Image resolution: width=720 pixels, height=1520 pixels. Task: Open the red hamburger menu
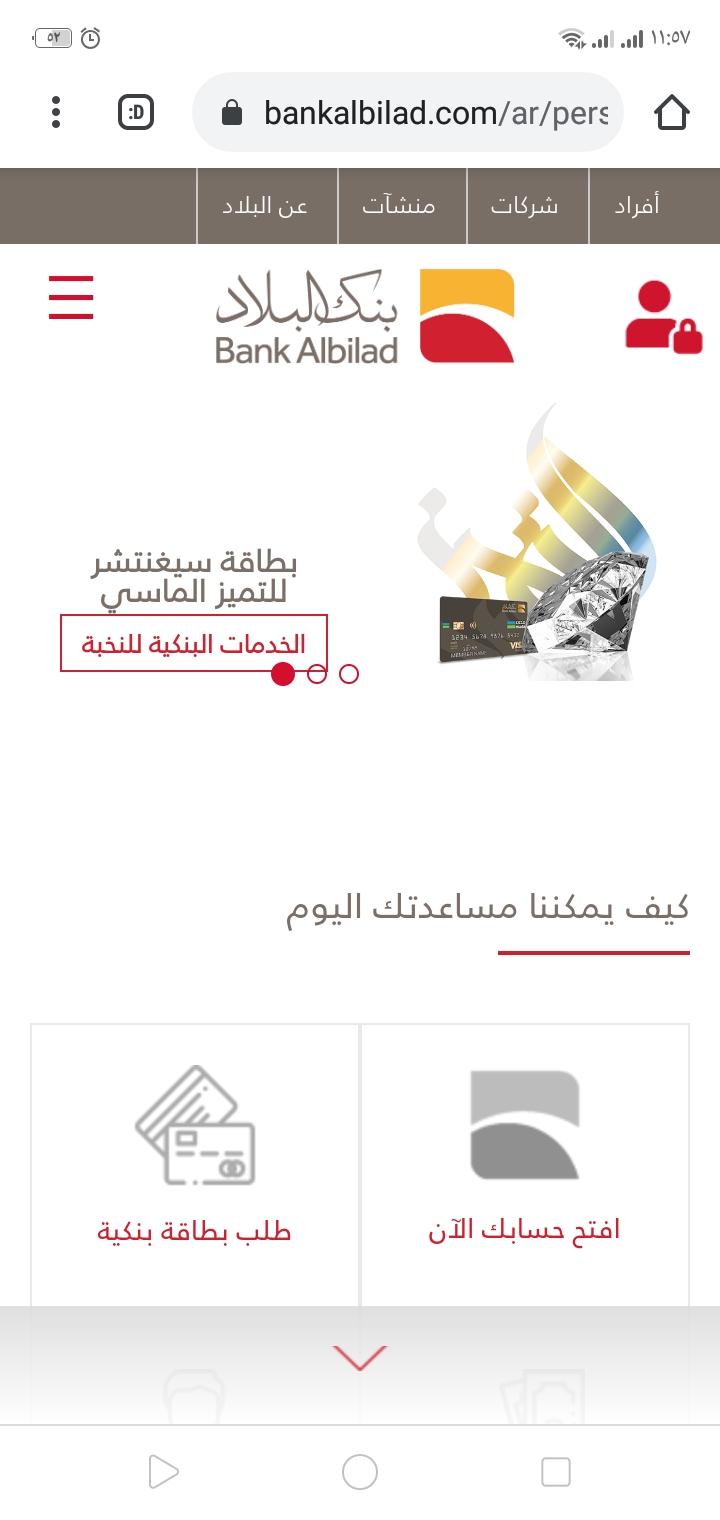coord(71,297)
